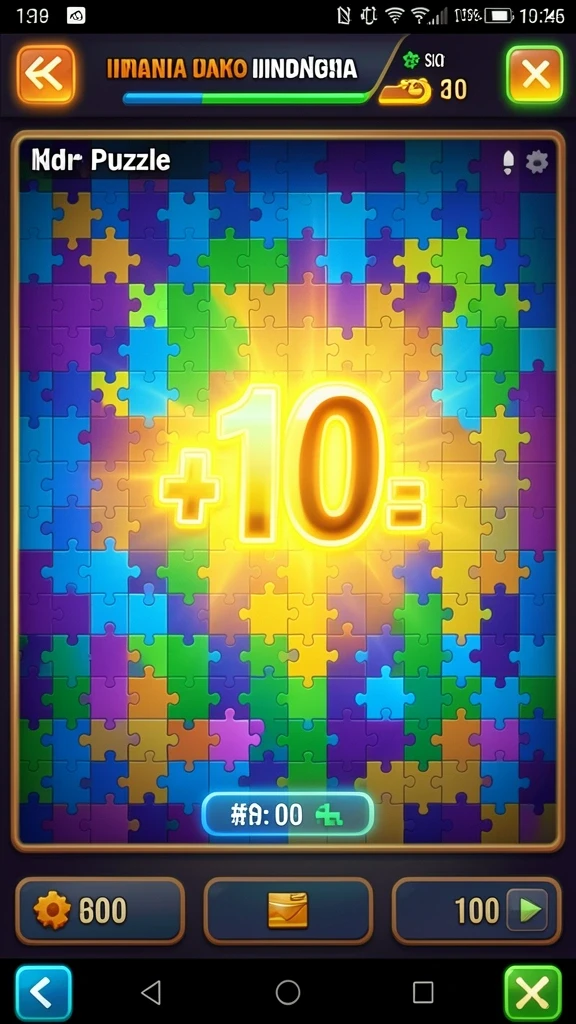
Task: Tap the bell icon beside the settings gear
Action: tap(509, 163)
